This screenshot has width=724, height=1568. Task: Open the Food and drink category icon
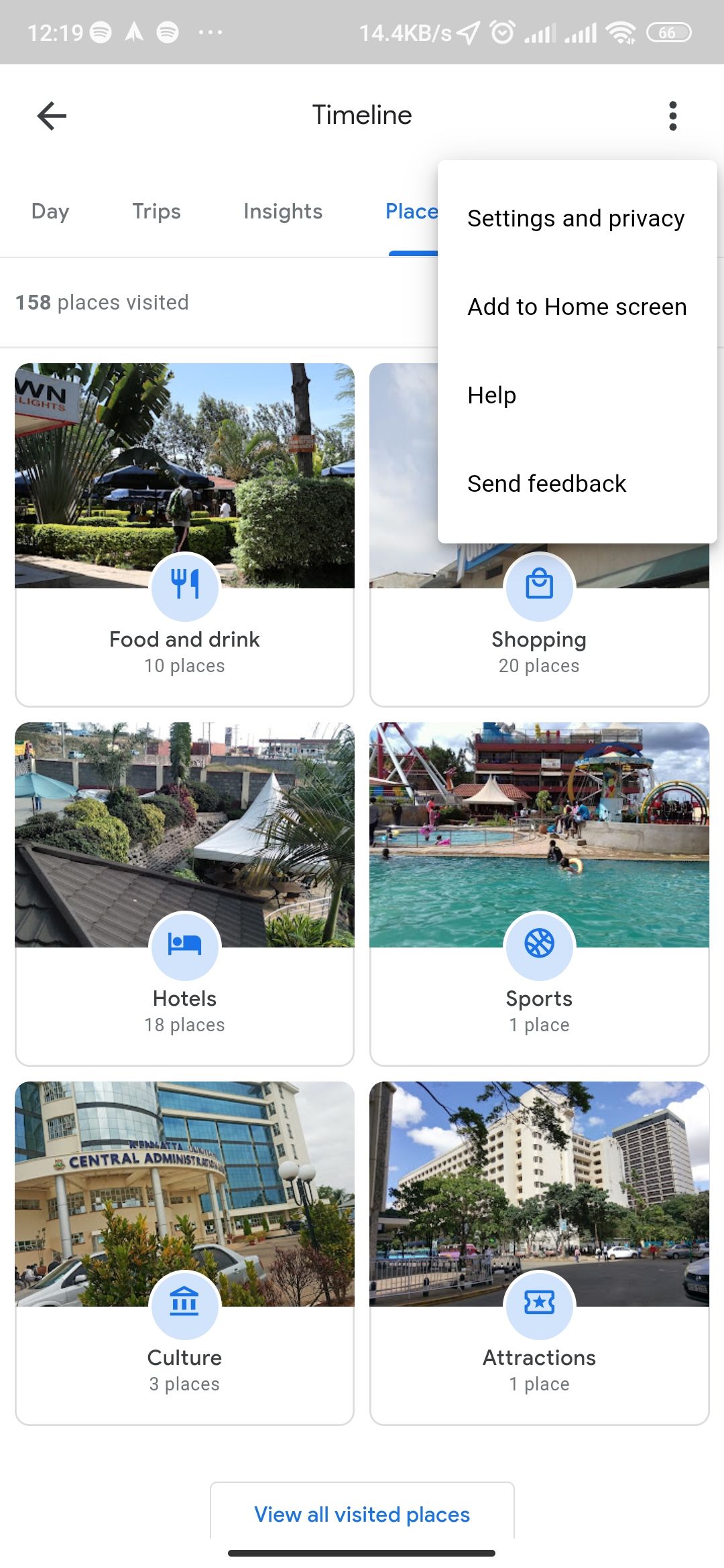(184, 586)
